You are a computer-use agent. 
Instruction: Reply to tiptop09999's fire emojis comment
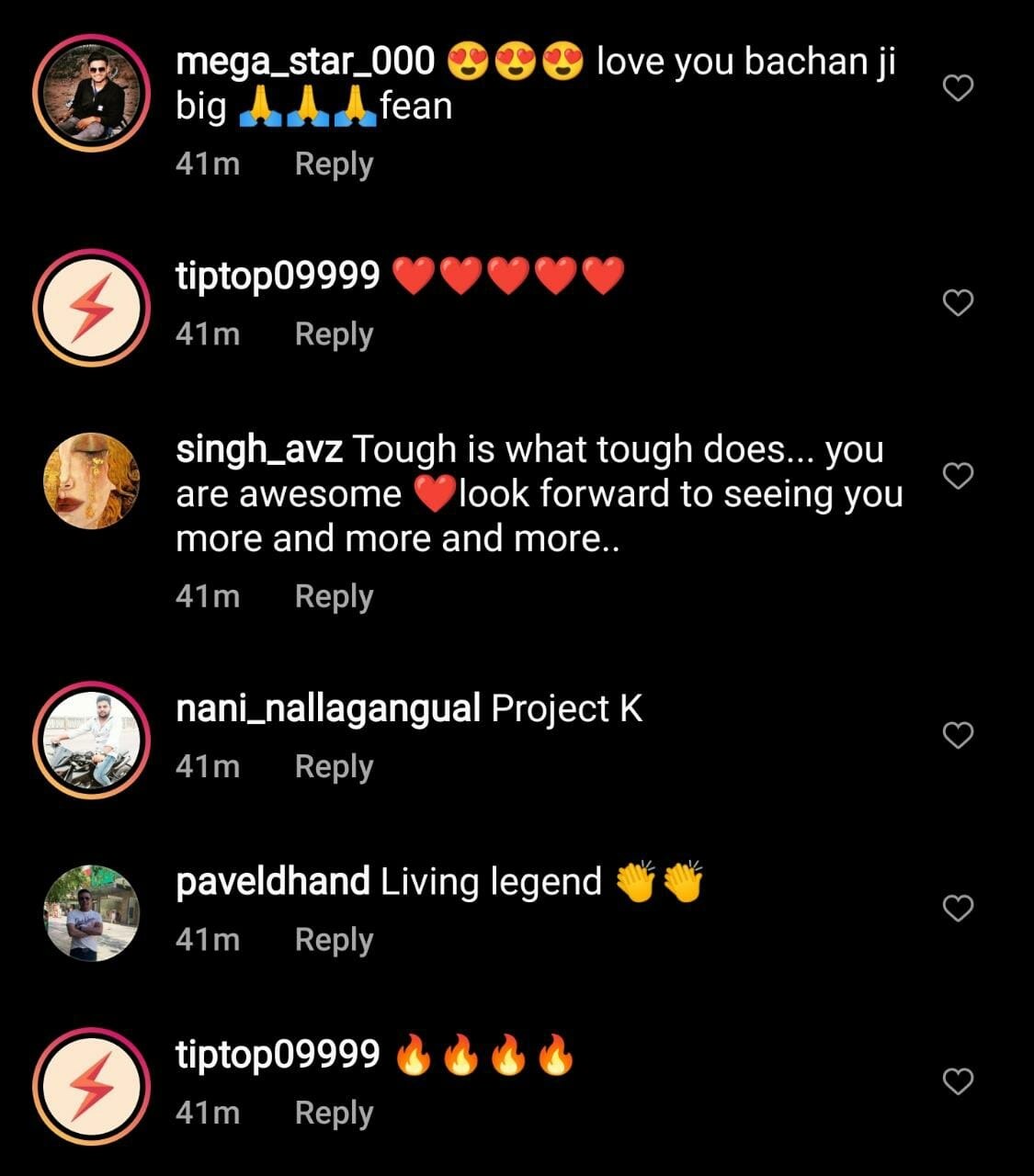coord(334,1114)
